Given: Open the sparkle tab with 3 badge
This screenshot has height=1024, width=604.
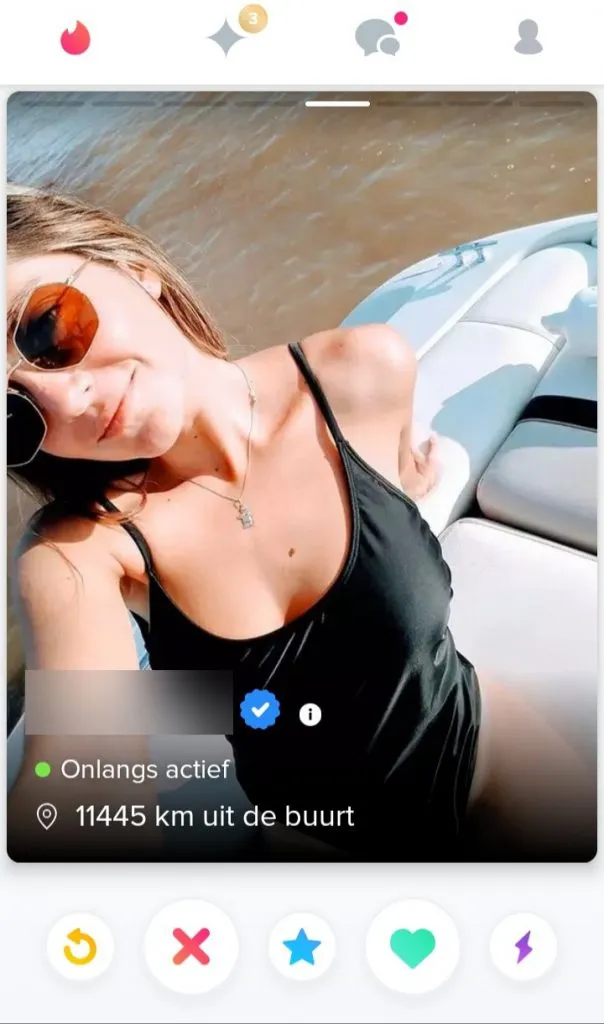Looking at the screenshot, I should tap(226, 38).
